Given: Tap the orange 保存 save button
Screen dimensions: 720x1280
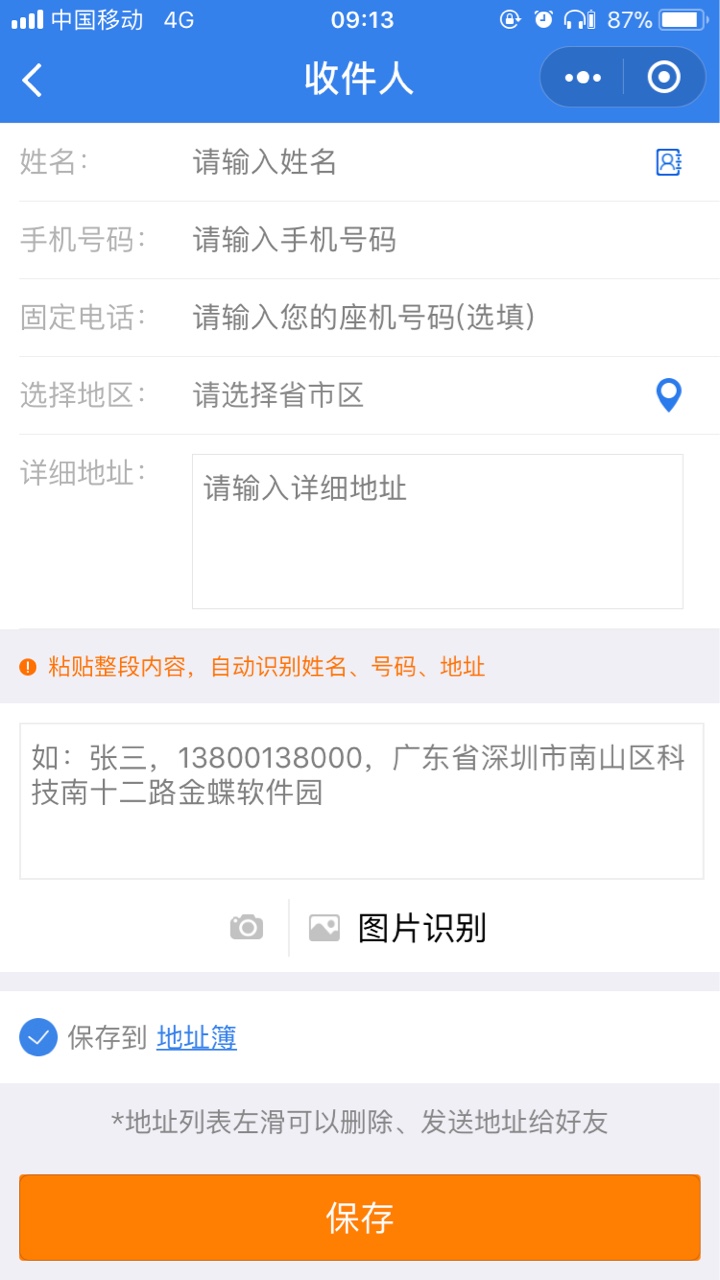Looking at the screenshot, I should click(x=360, y=1218).
